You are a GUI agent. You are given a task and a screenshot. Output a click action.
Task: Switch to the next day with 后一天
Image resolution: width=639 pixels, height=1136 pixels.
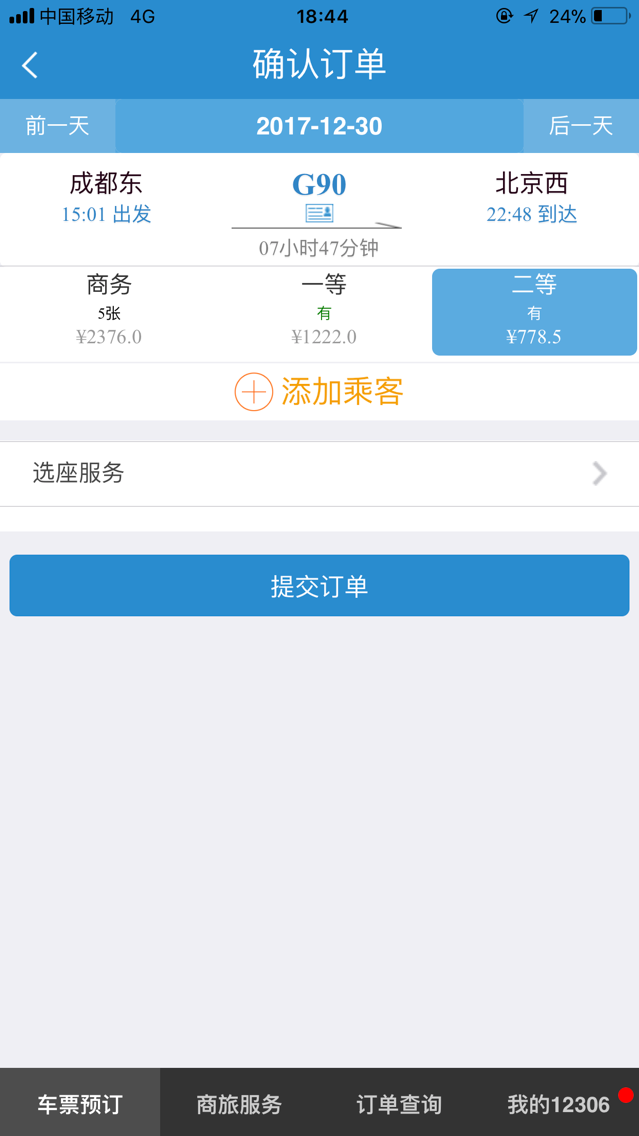(x=581, y=126)
